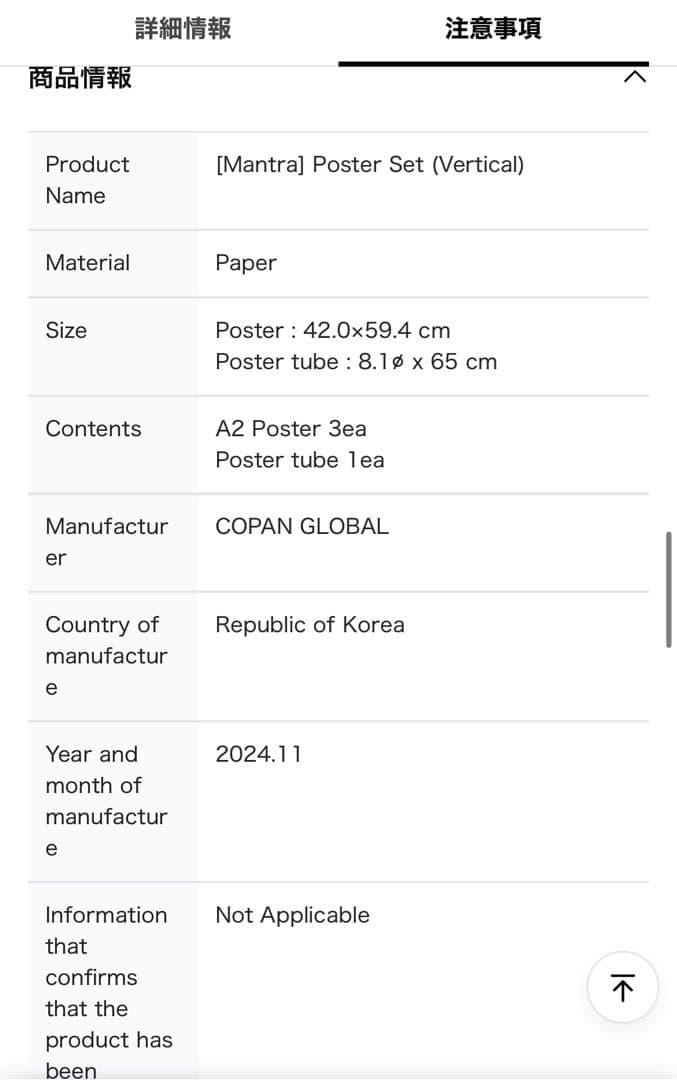
Task: Jump back to top of page
Action: tap(622, 988)
